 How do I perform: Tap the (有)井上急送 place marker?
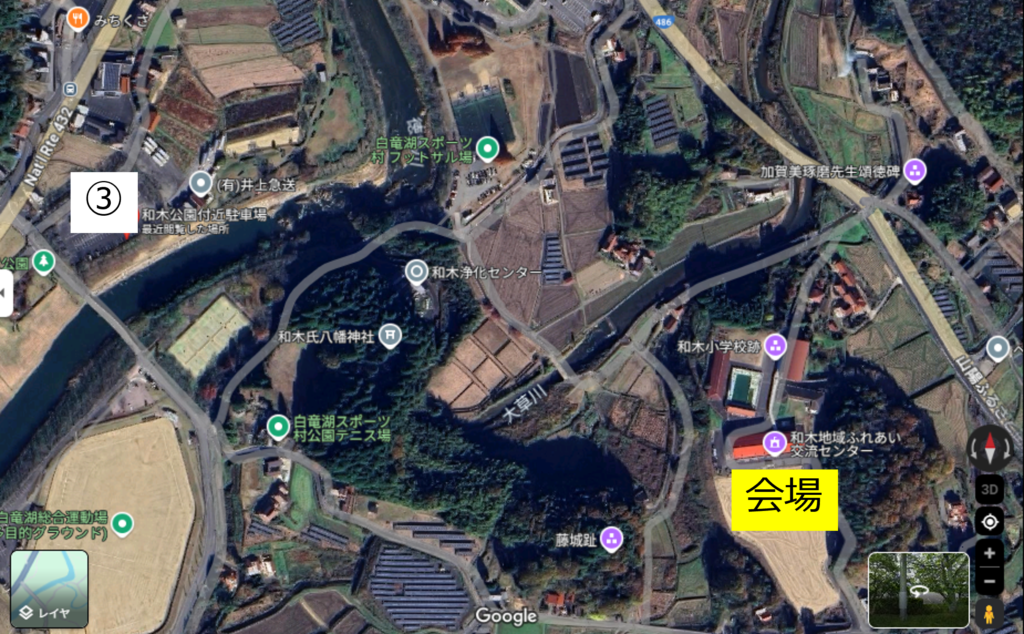coord(201,184)
